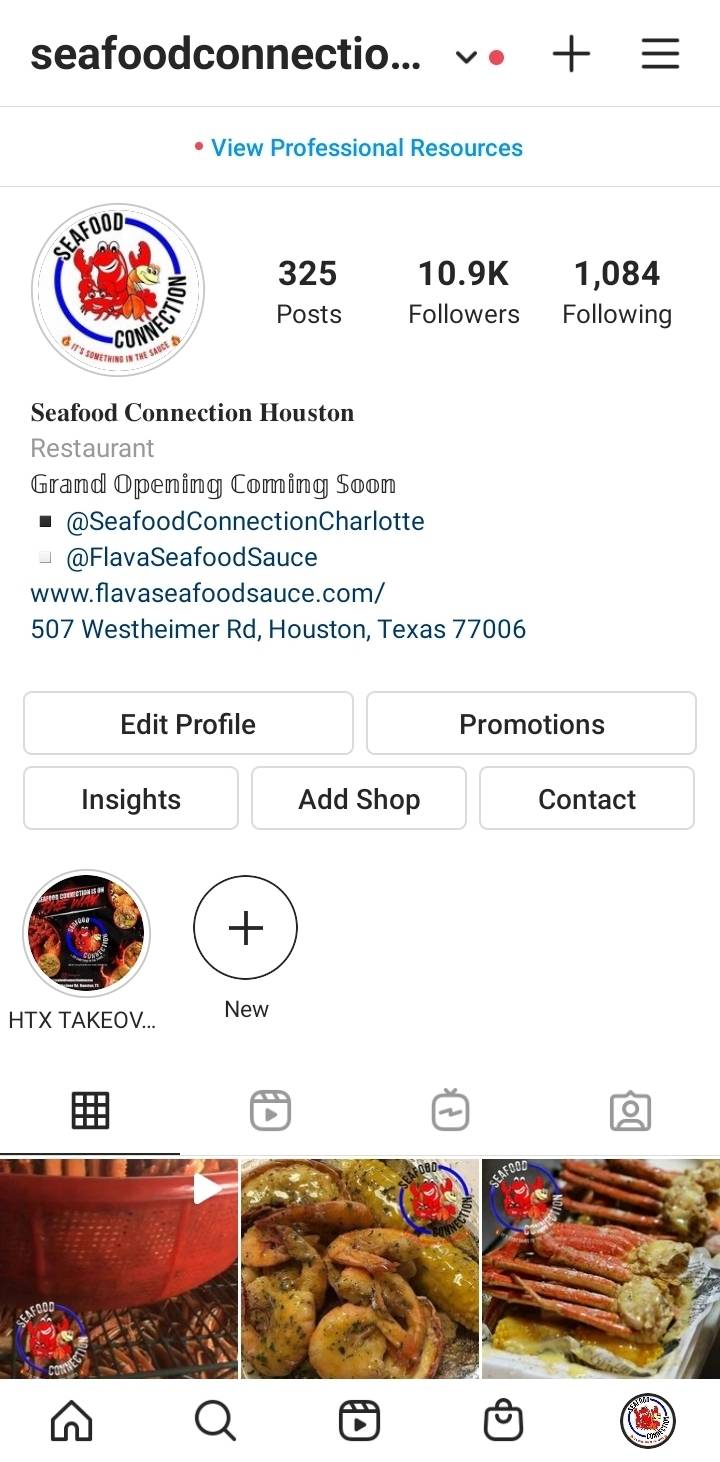Open the Shop bag icon
Image resolution: width=720 pixels, height=1462 pixels.
pos(503,1419)
